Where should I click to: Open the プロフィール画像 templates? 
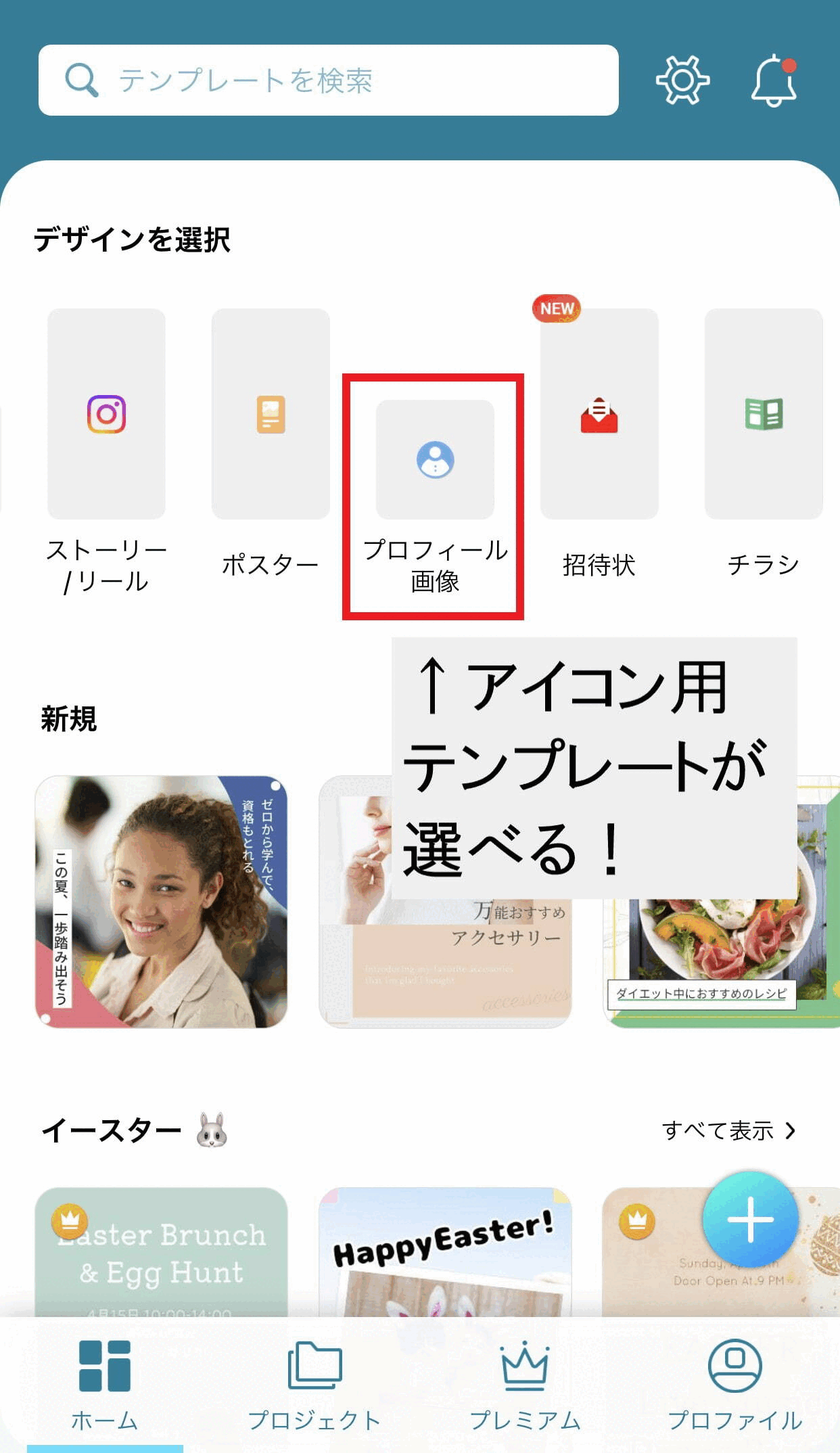(435, 460)
